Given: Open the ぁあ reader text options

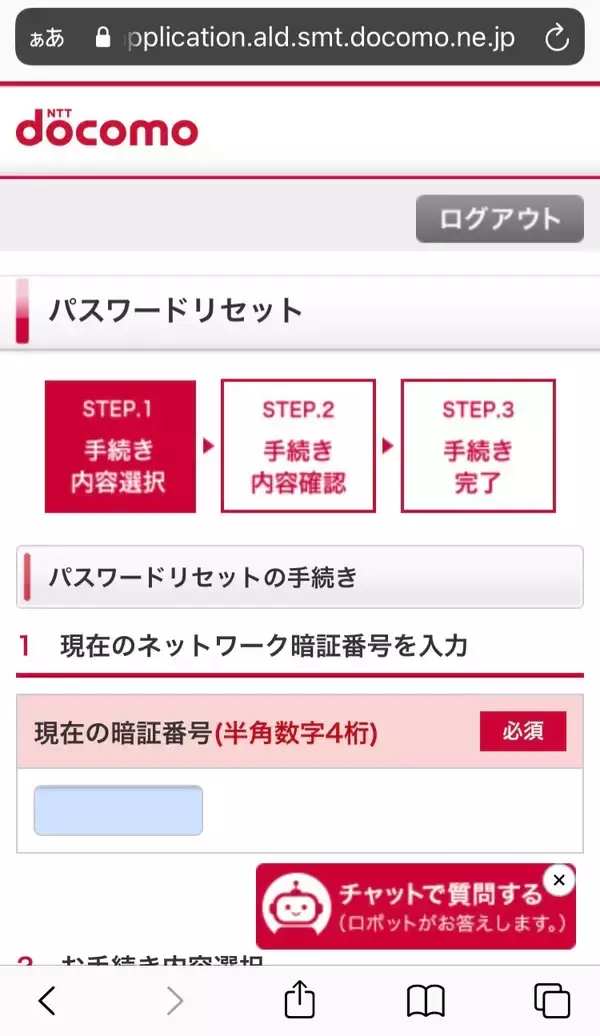Looking at the screenshot, I should tap(47, 38).
